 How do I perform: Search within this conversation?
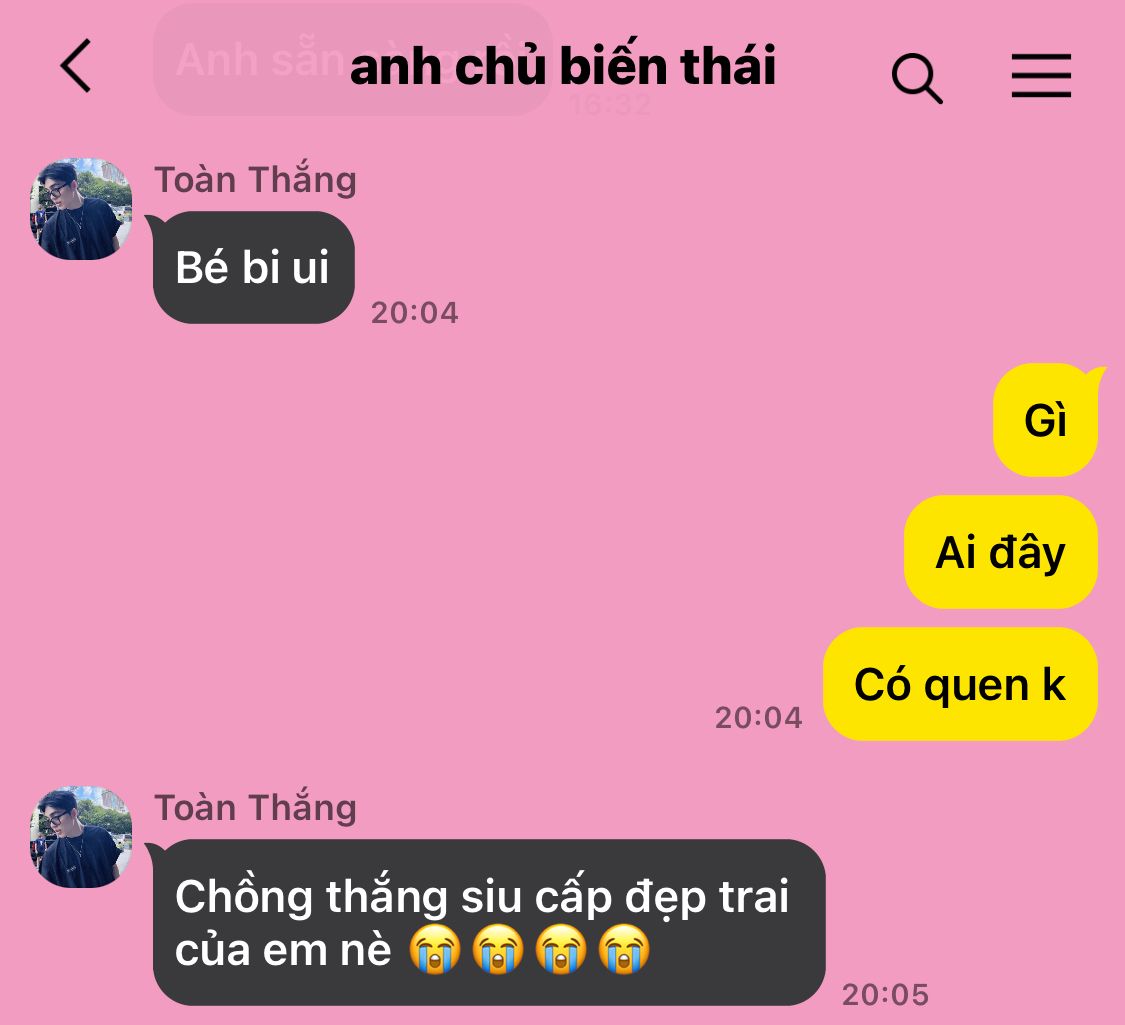(916, 77)
